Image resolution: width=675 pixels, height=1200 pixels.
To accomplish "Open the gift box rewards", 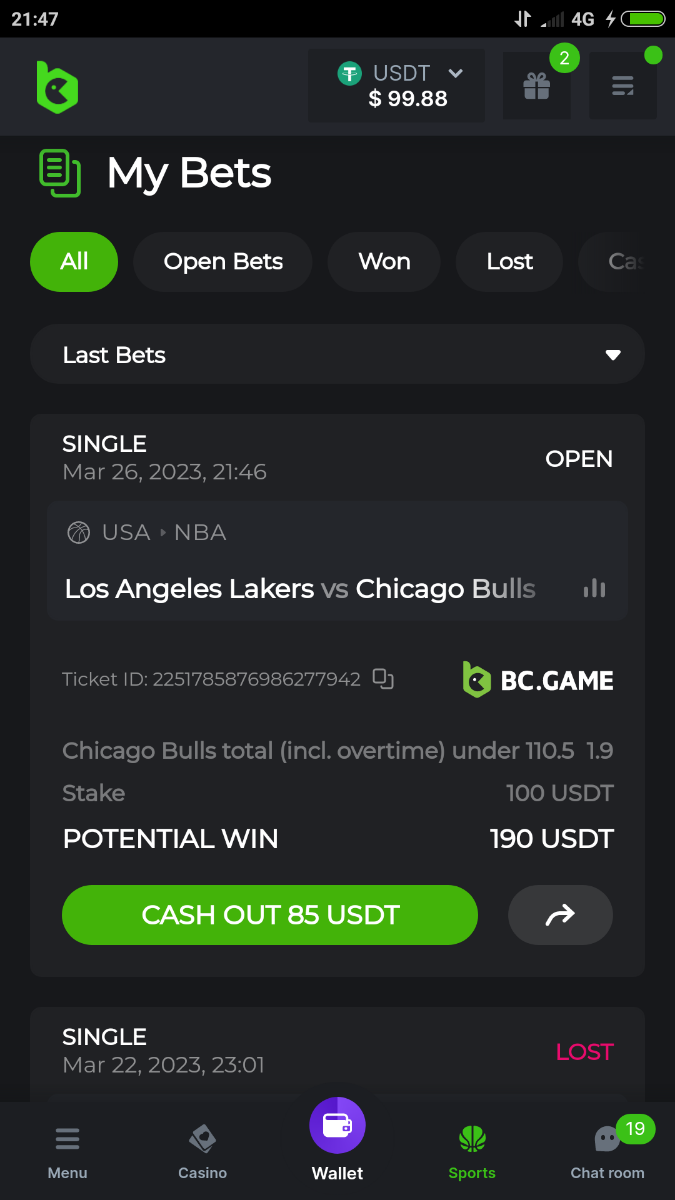I will pos(537,86).
